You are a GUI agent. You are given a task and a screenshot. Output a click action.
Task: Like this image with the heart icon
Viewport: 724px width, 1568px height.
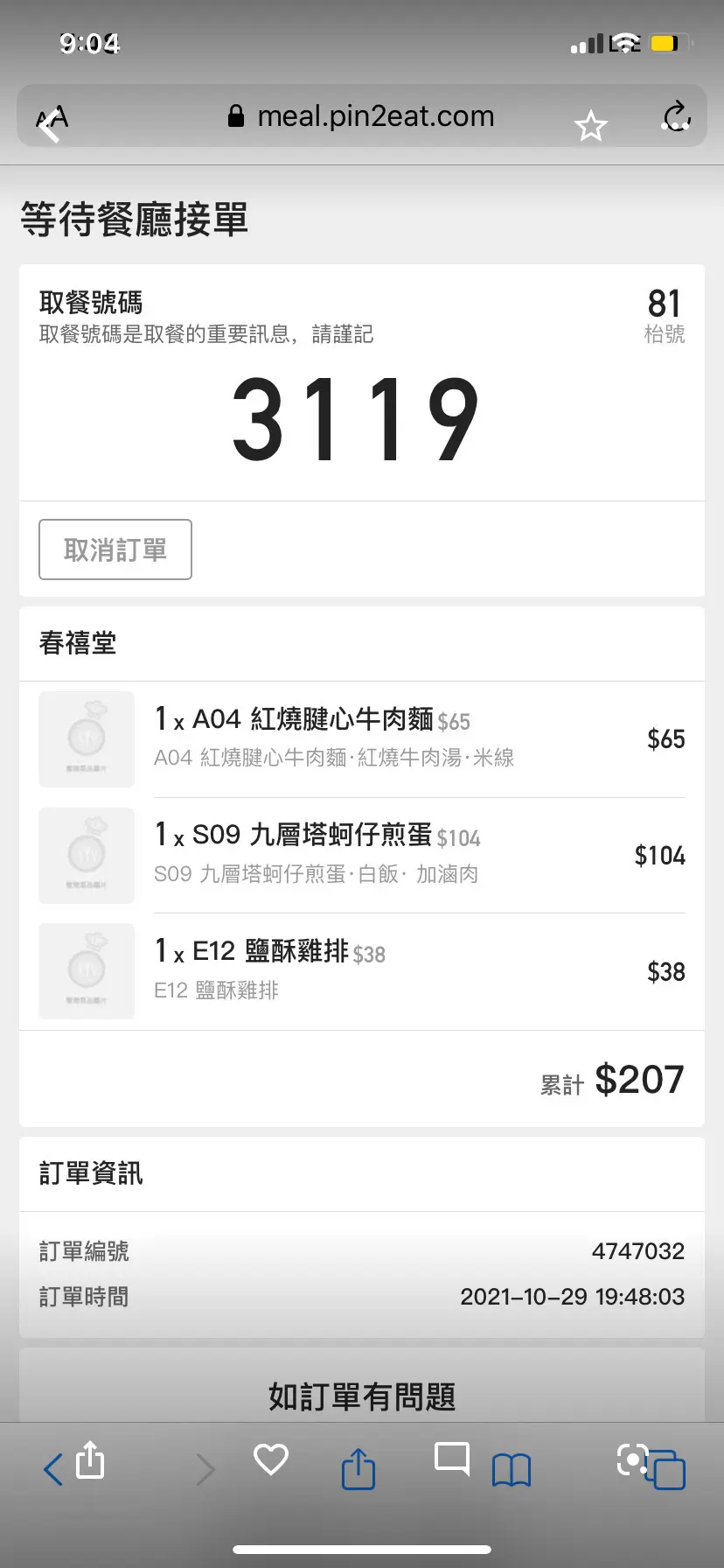(271, 1459)
